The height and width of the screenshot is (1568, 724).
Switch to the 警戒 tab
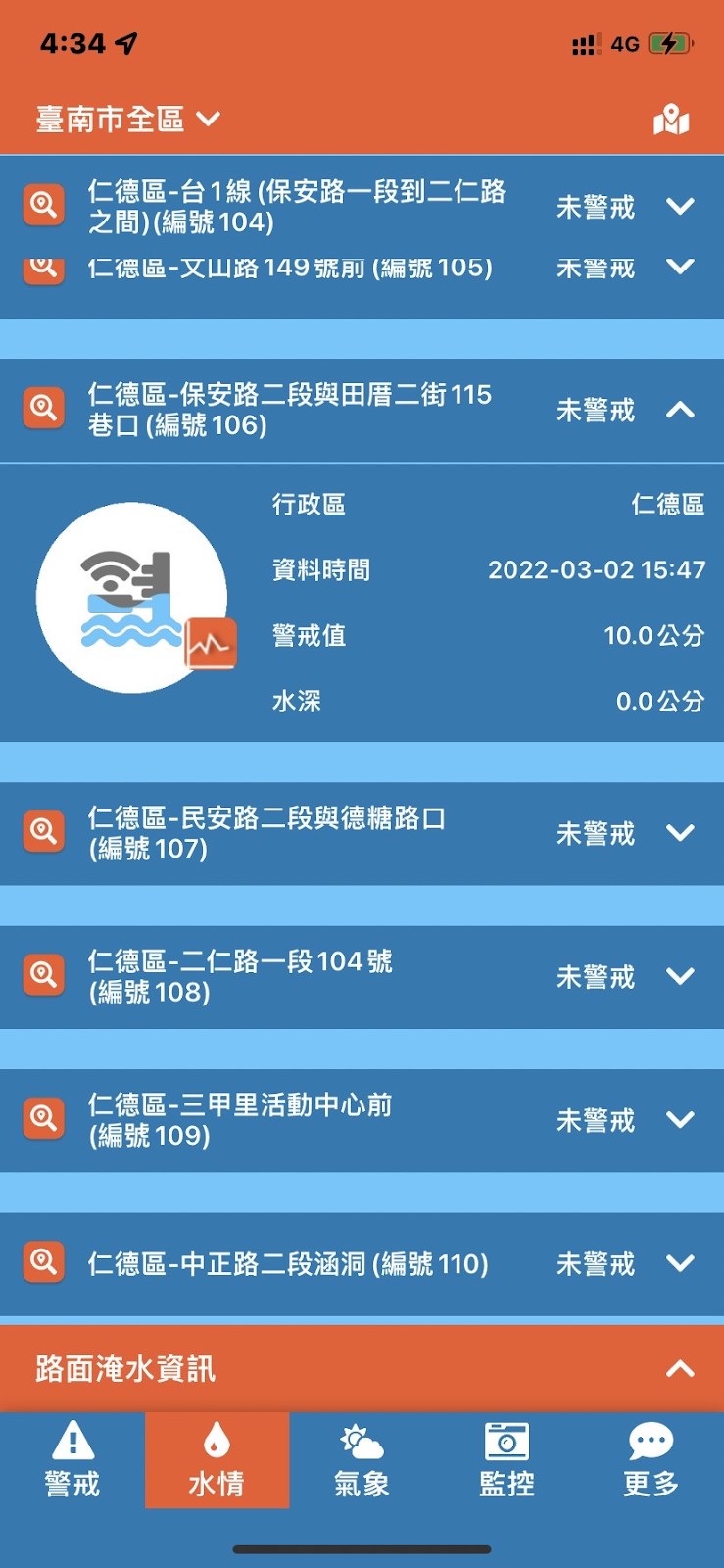pyautogui.click(x=72, y=1460)
